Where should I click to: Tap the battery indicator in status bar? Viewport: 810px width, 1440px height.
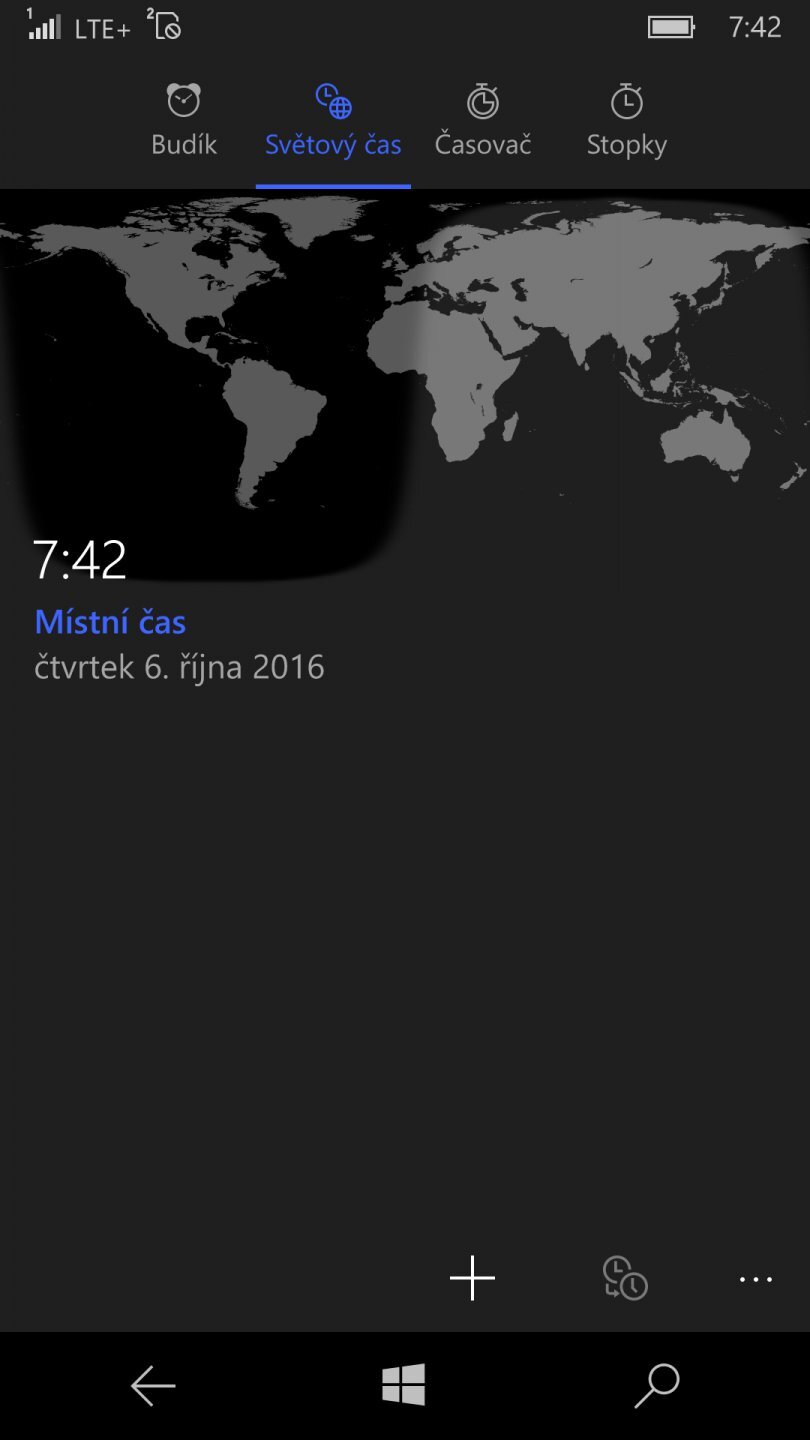[x=672, y=26]
